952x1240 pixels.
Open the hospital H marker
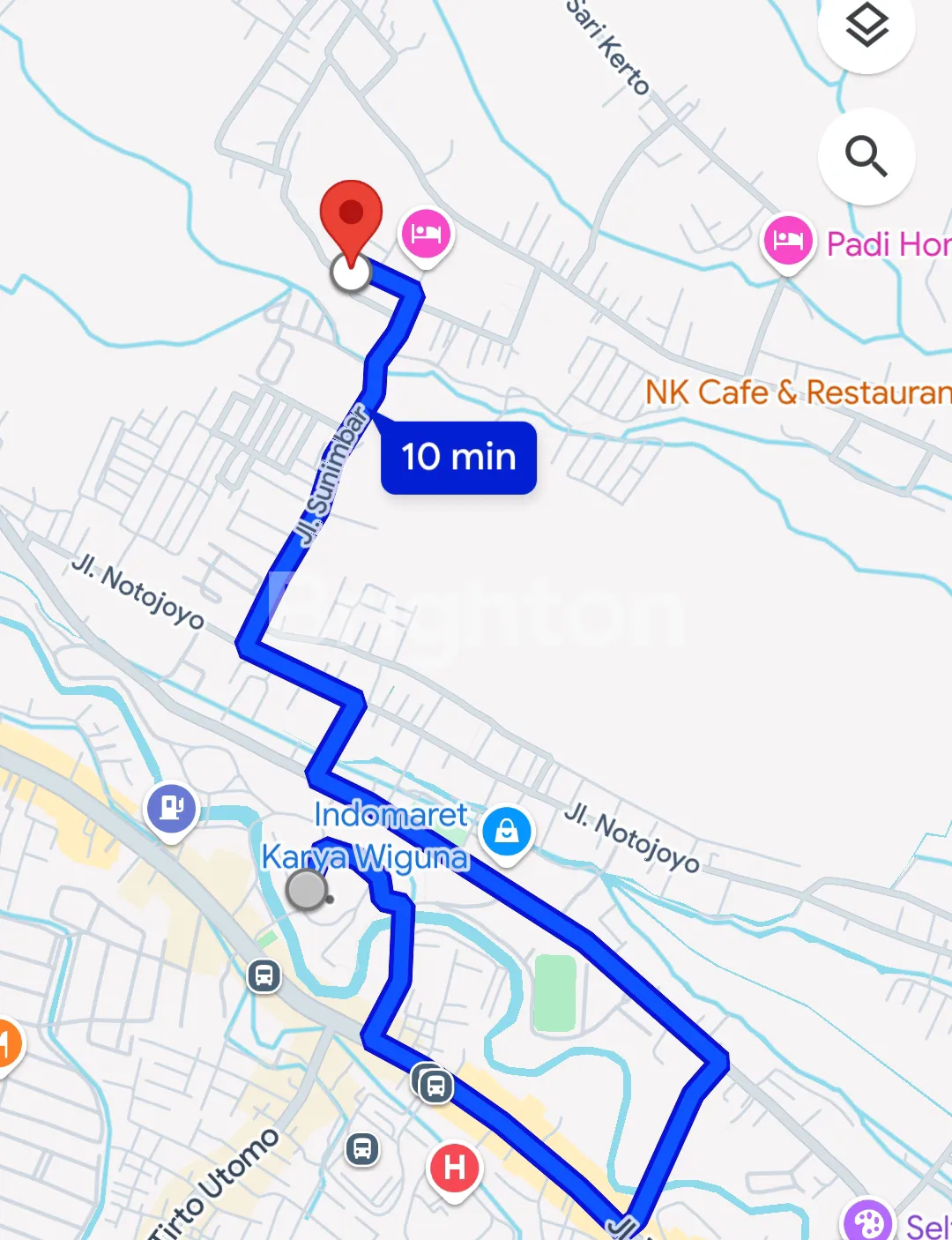(454, 1168)
